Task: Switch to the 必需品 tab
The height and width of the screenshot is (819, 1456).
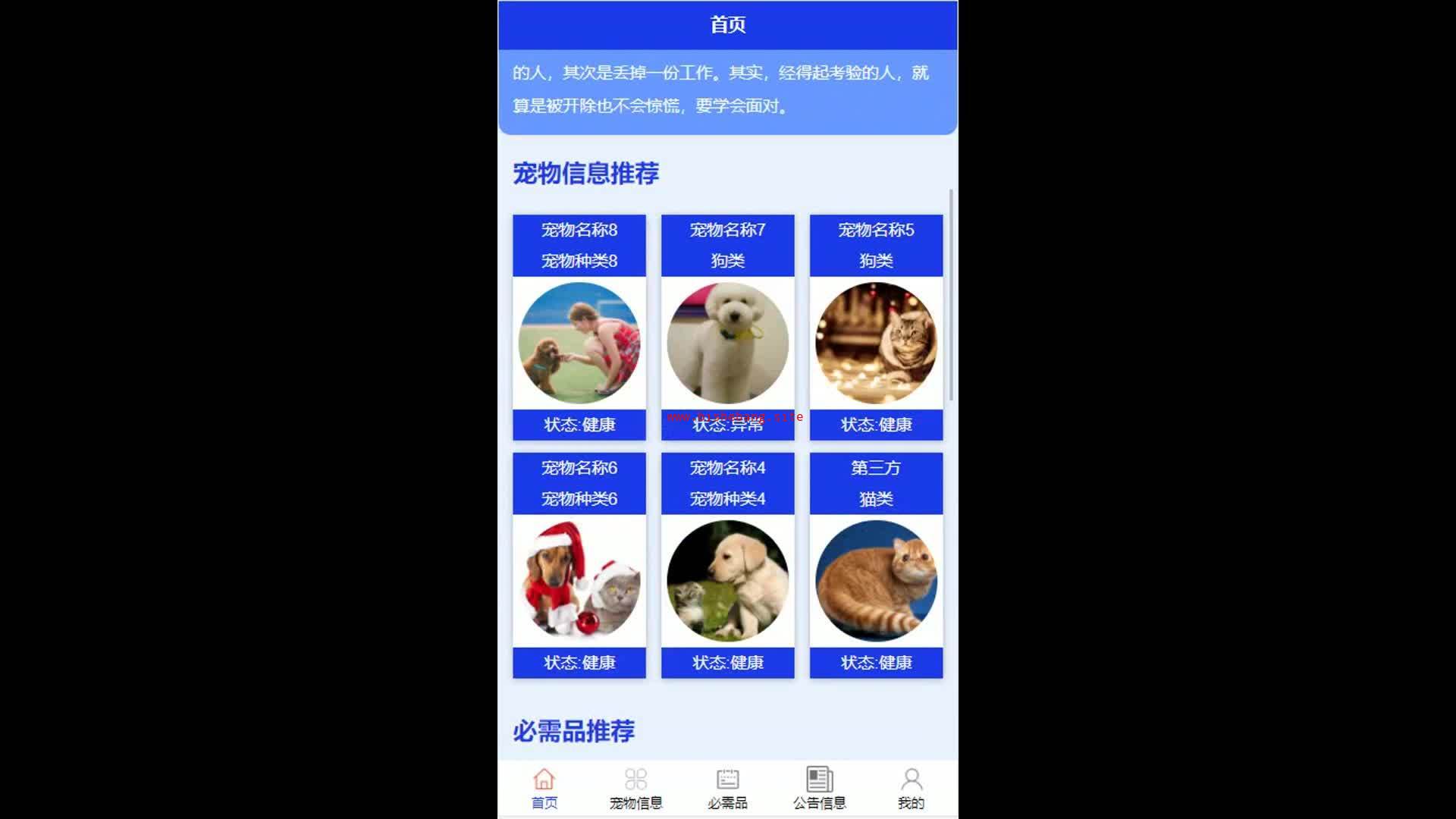Action: point(727,789)
